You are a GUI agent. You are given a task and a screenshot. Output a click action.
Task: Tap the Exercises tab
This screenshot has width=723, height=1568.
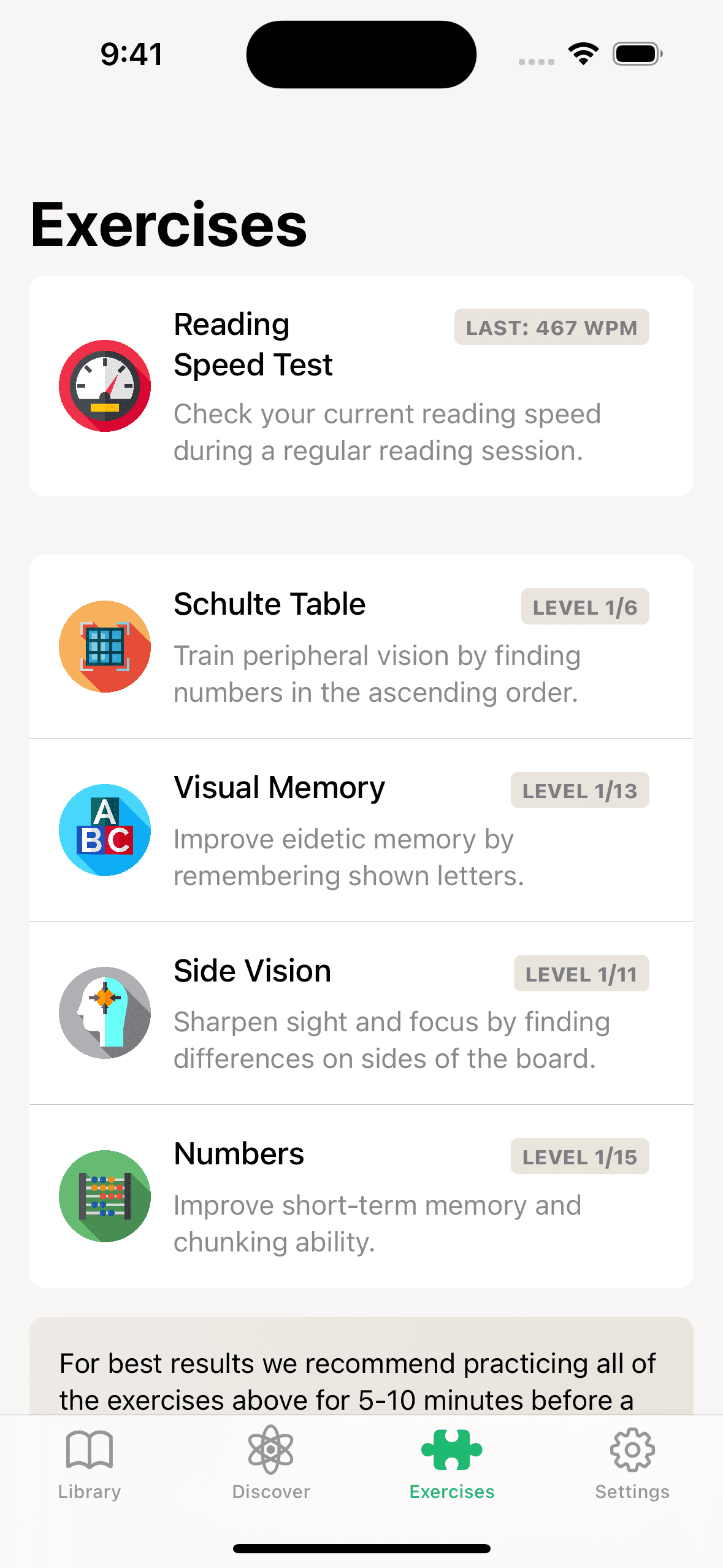click(x=452, y=1464)
